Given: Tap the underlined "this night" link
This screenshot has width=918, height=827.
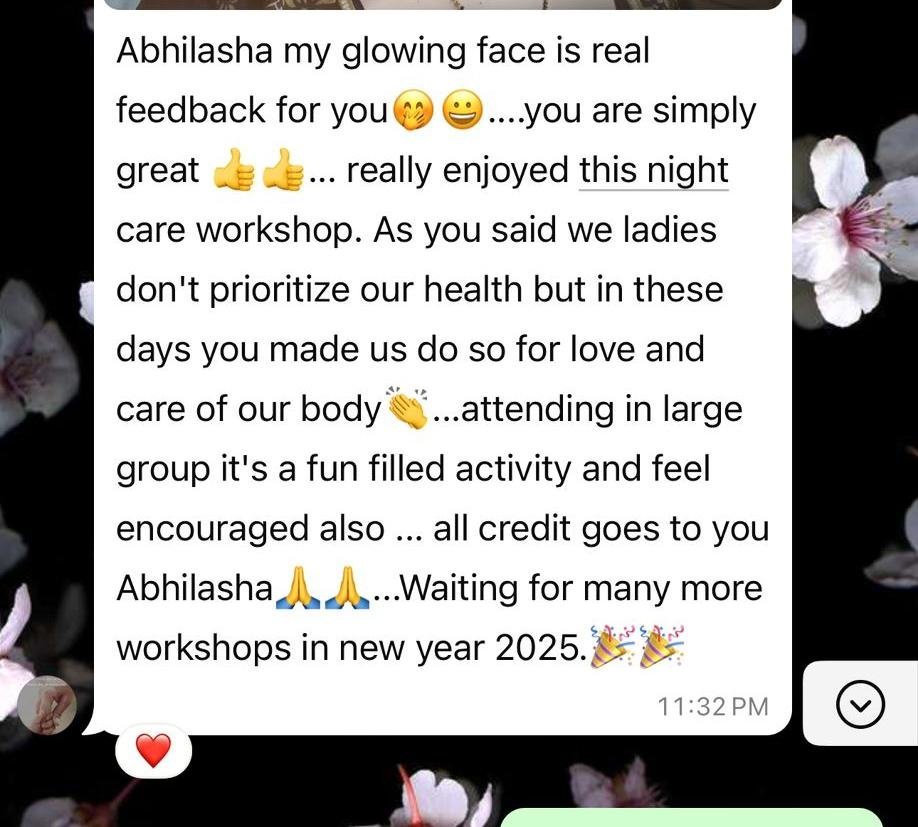Looking at the screenshot, I should coord(654,171).
